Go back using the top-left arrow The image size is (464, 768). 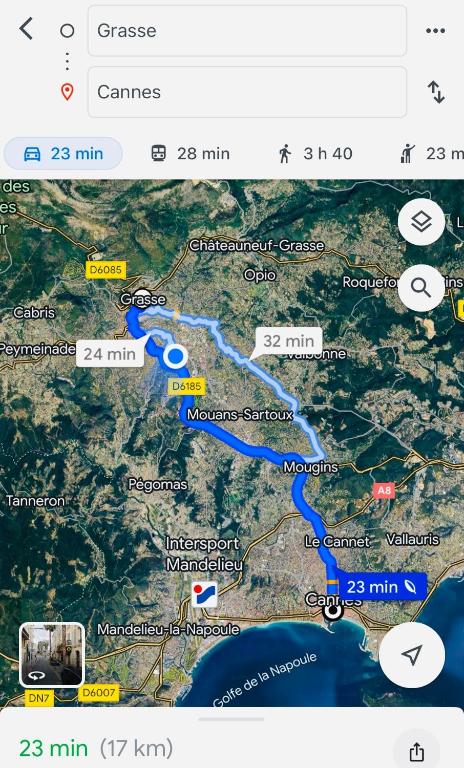26,29
